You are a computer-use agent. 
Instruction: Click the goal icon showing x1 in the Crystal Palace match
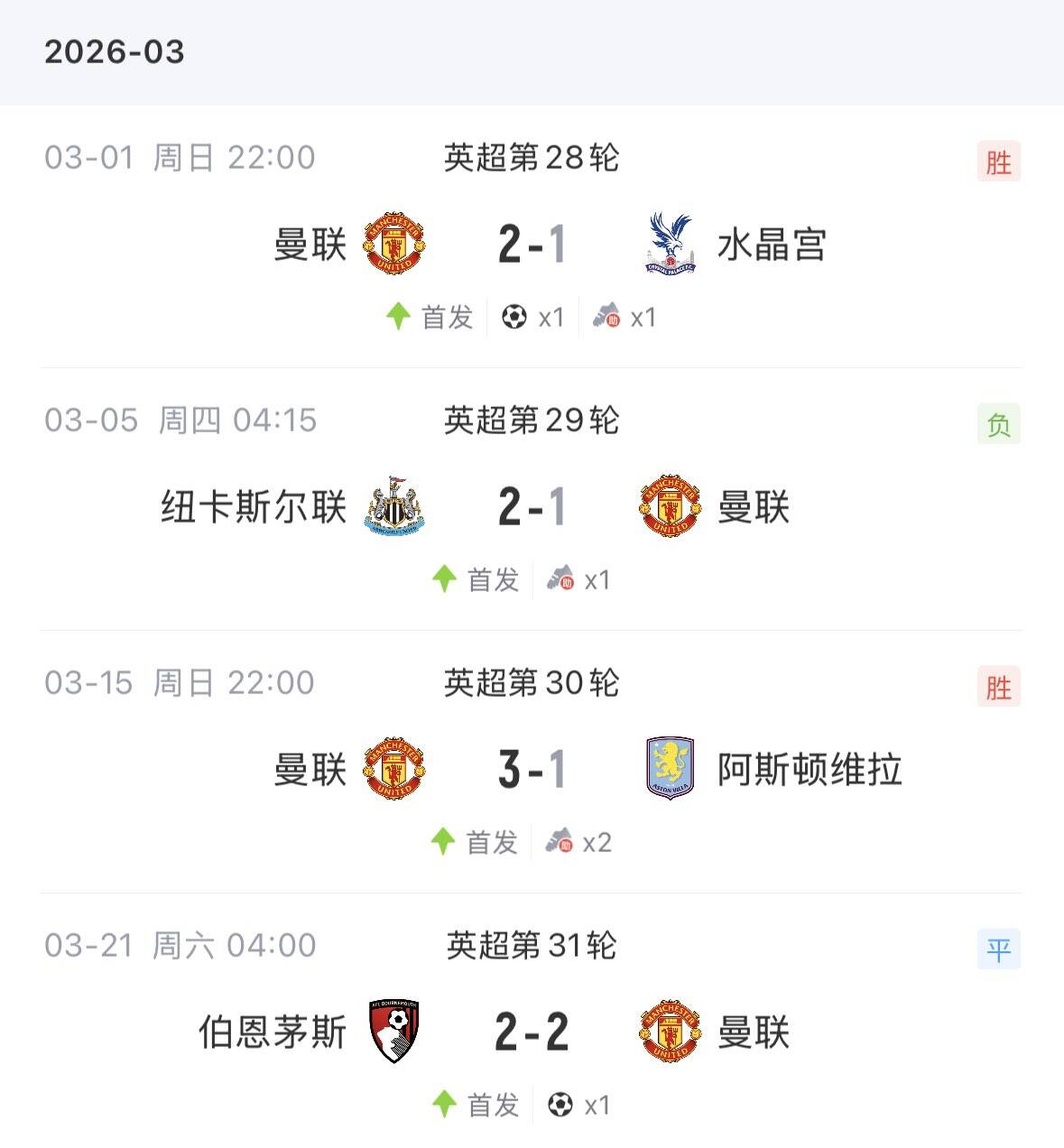point(514,317)
